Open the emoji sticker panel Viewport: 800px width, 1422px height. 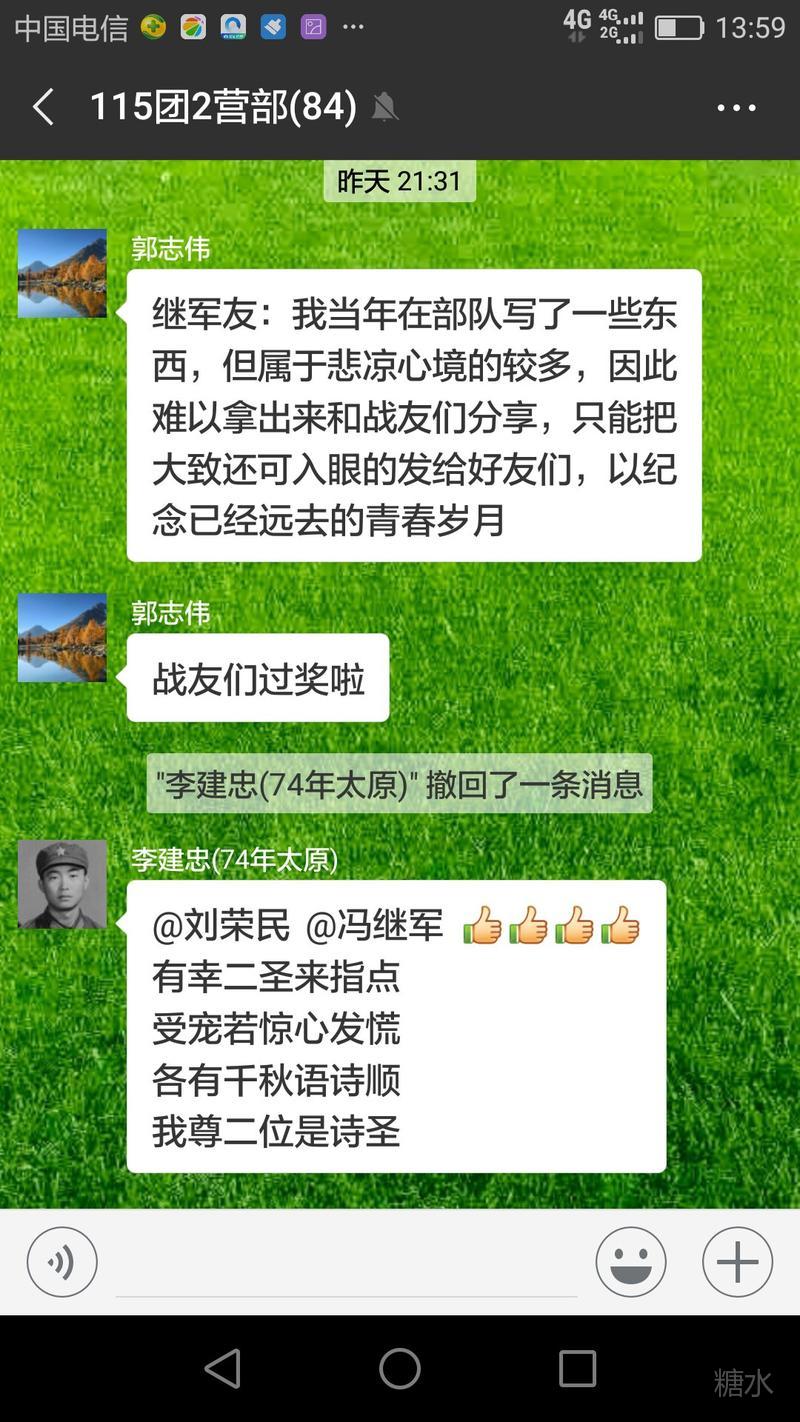pyautogui.click(x=631, y=1262)
